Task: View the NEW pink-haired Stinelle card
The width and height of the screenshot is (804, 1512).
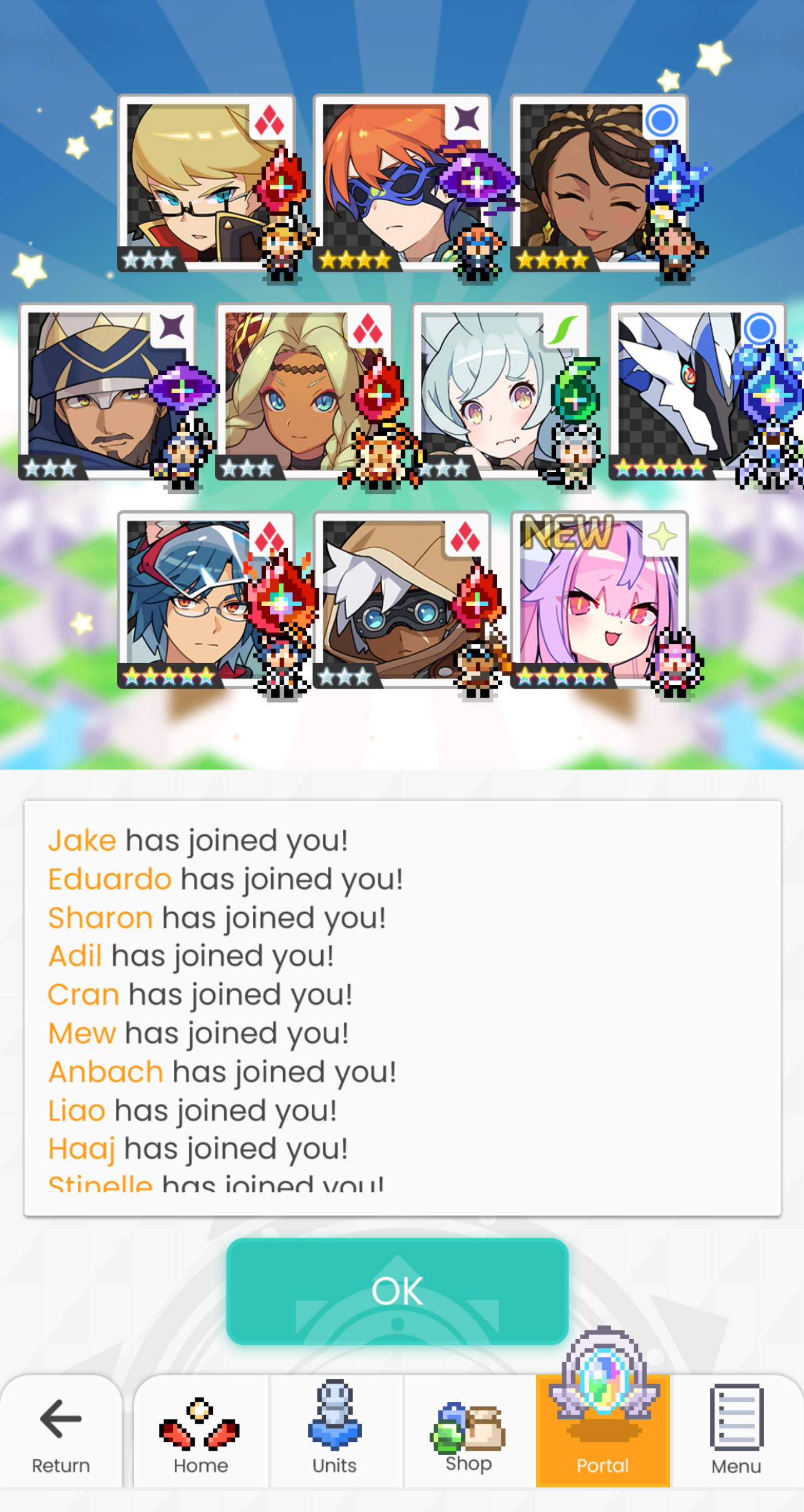Action: [598, 600]
